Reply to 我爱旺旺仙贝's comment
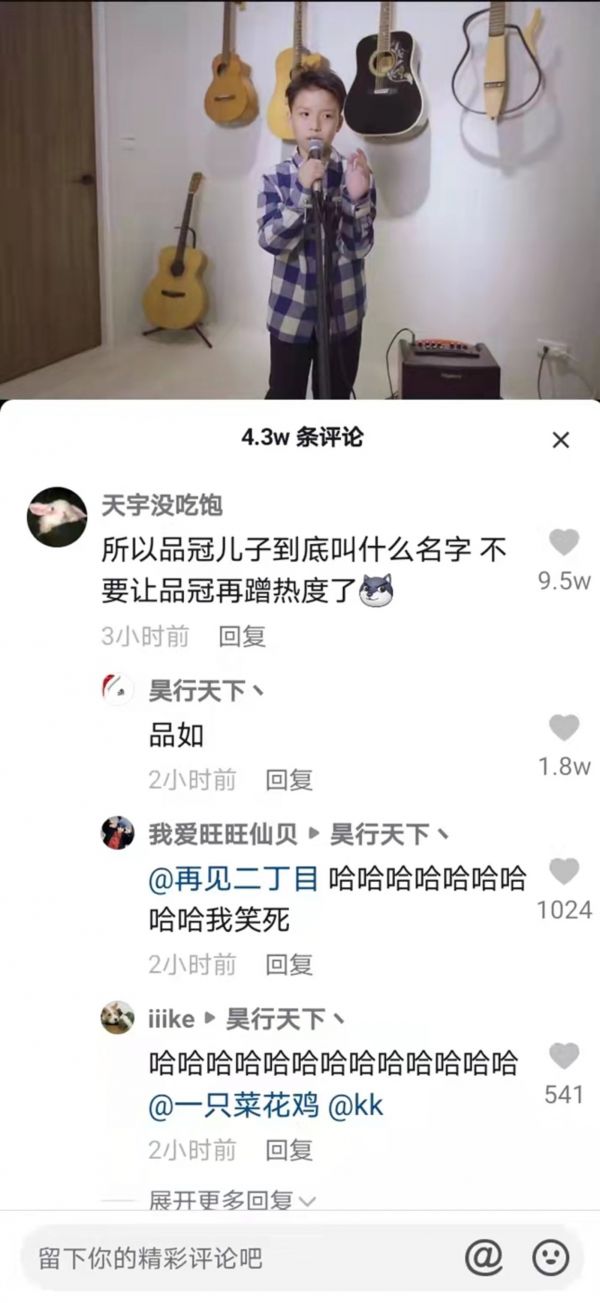 pyautogui.click(x=289, y=964)
